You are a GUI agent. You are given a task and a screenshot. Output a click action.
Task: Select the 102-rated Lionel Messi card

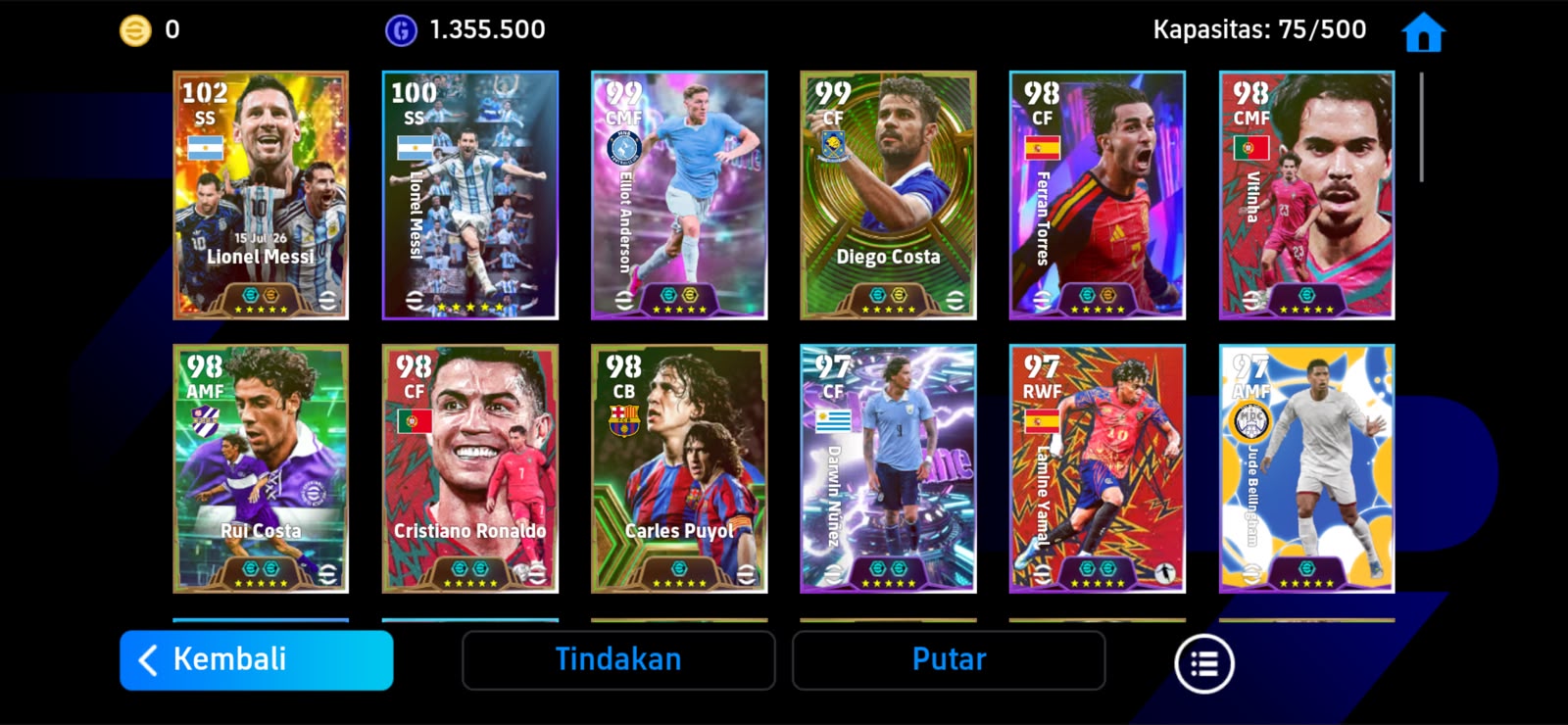click(261, 195)
